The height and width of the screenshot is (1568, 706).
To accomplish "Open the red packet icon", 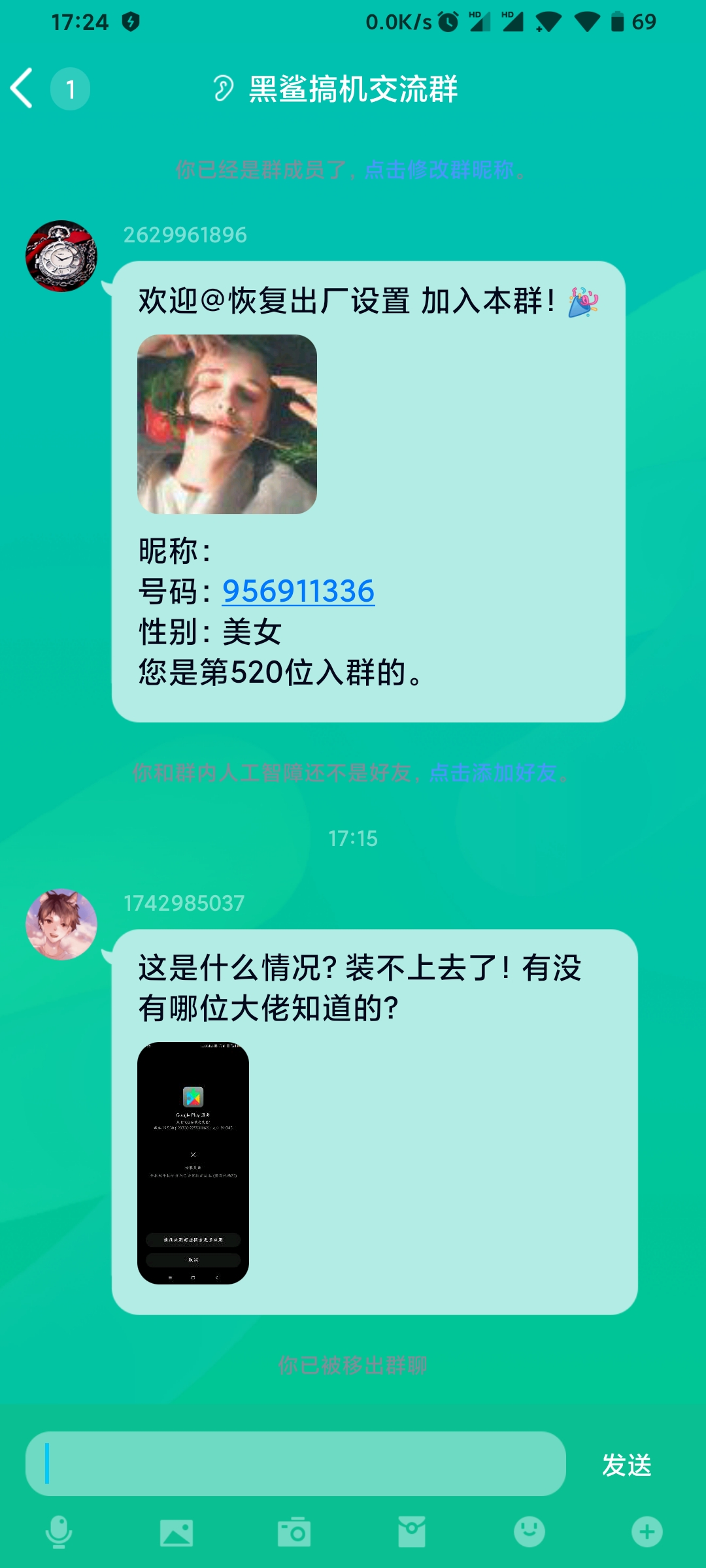I will [412, 1532].
